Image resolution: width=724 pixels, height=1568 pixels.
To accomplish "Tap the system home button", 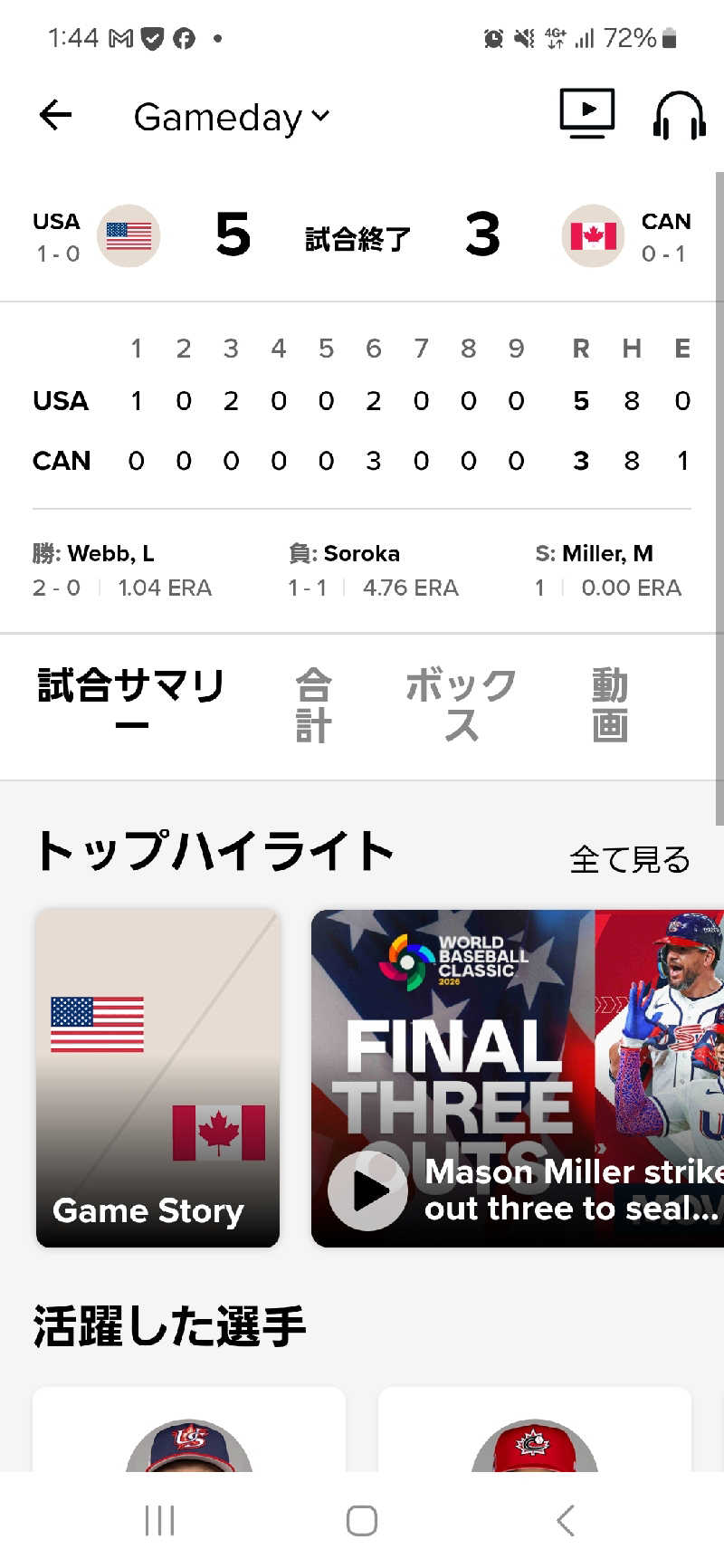I will coord(362,1521).
